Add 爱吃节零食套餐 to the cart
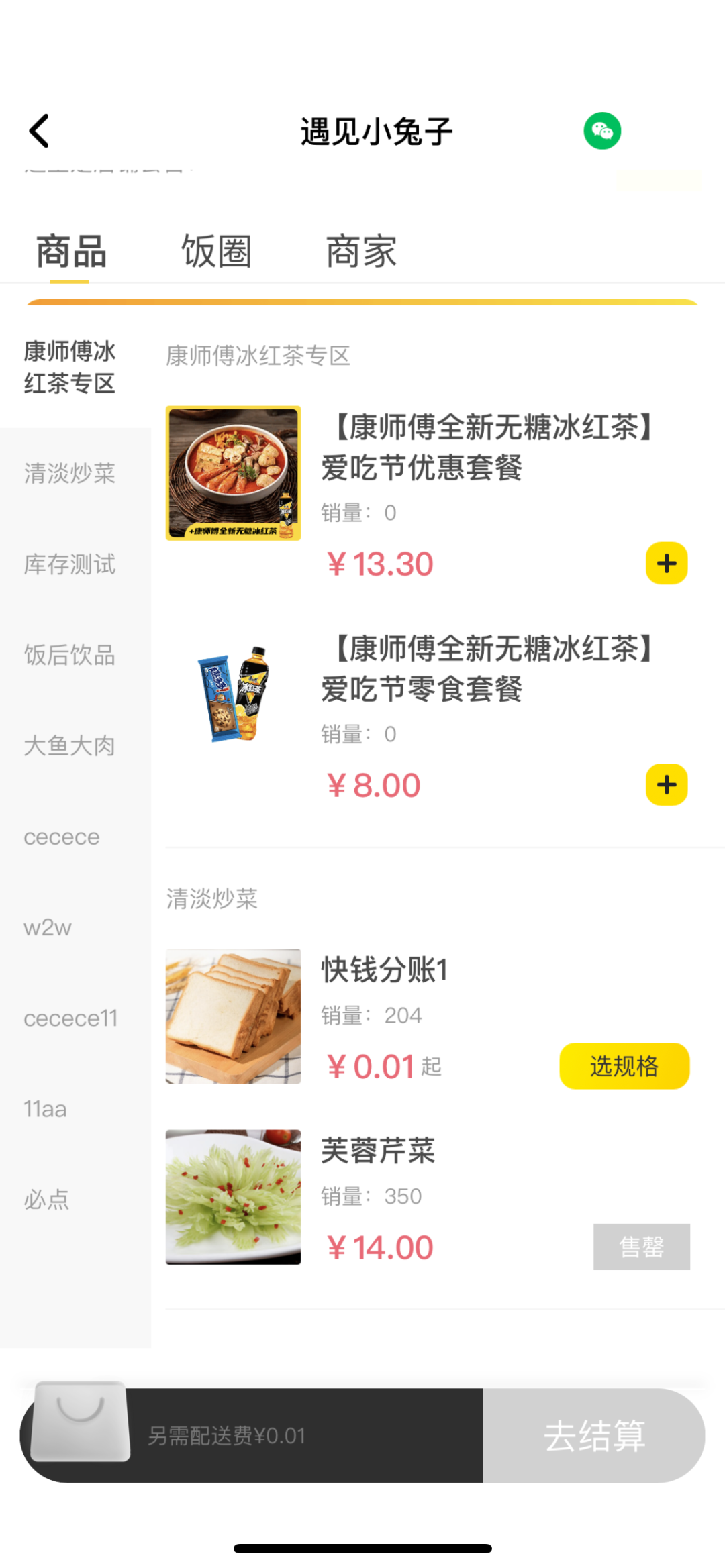 click(x=666, y=784)
